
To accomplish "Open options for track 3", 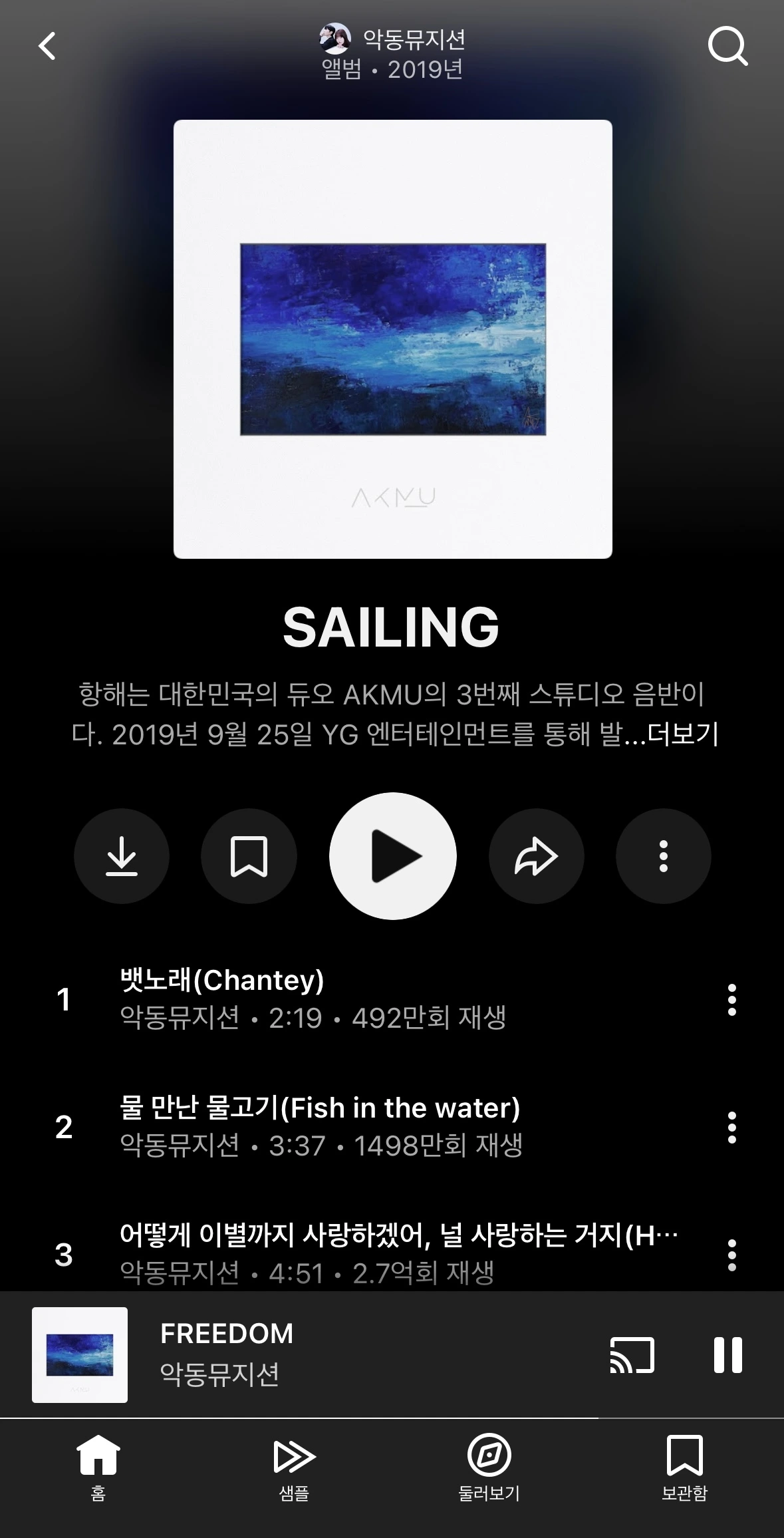I will click(731, 1255).
